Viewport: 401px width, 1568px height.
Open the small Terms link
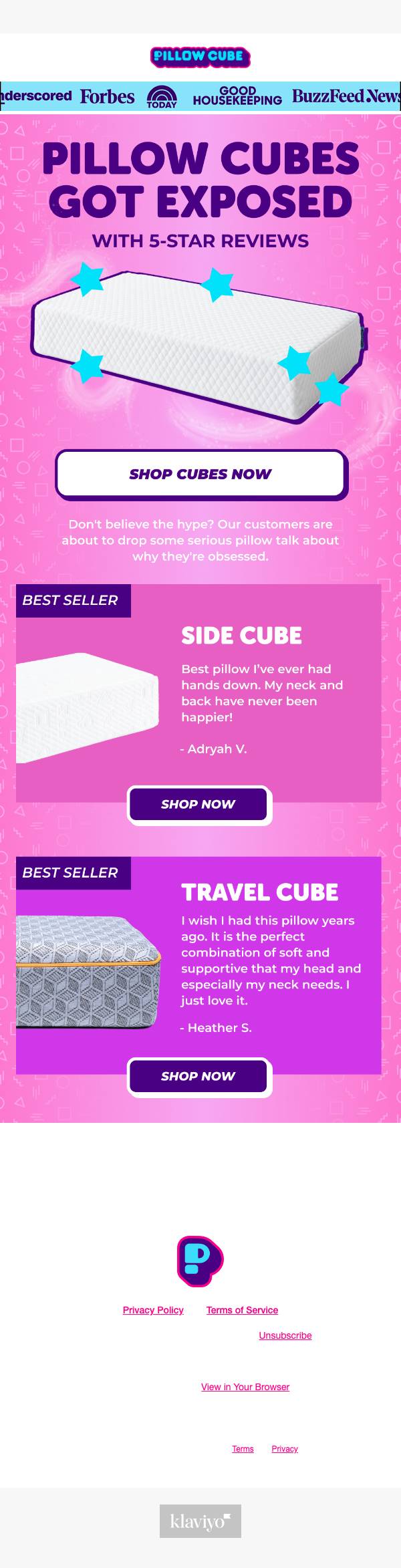(243, 1449)
